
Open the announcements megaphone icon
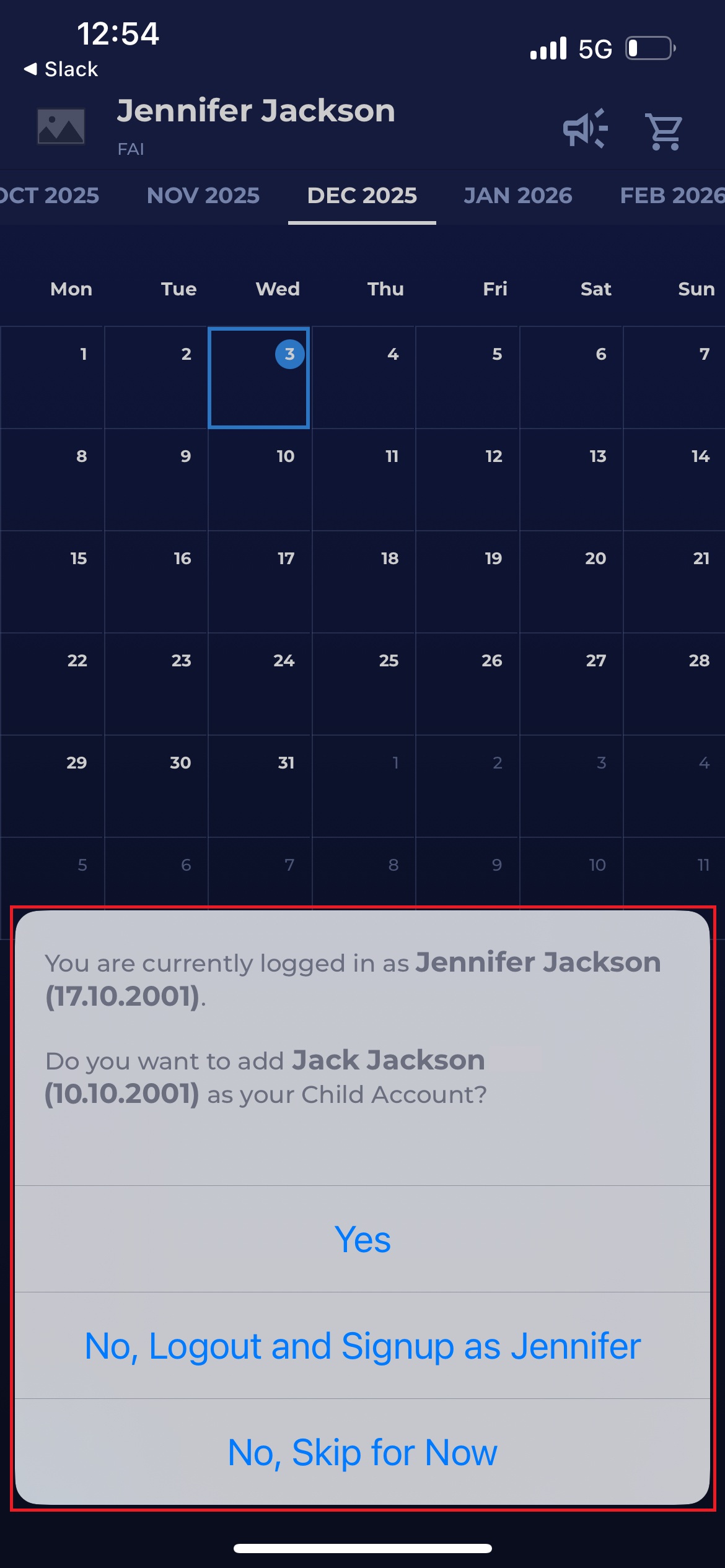[584, 129]
